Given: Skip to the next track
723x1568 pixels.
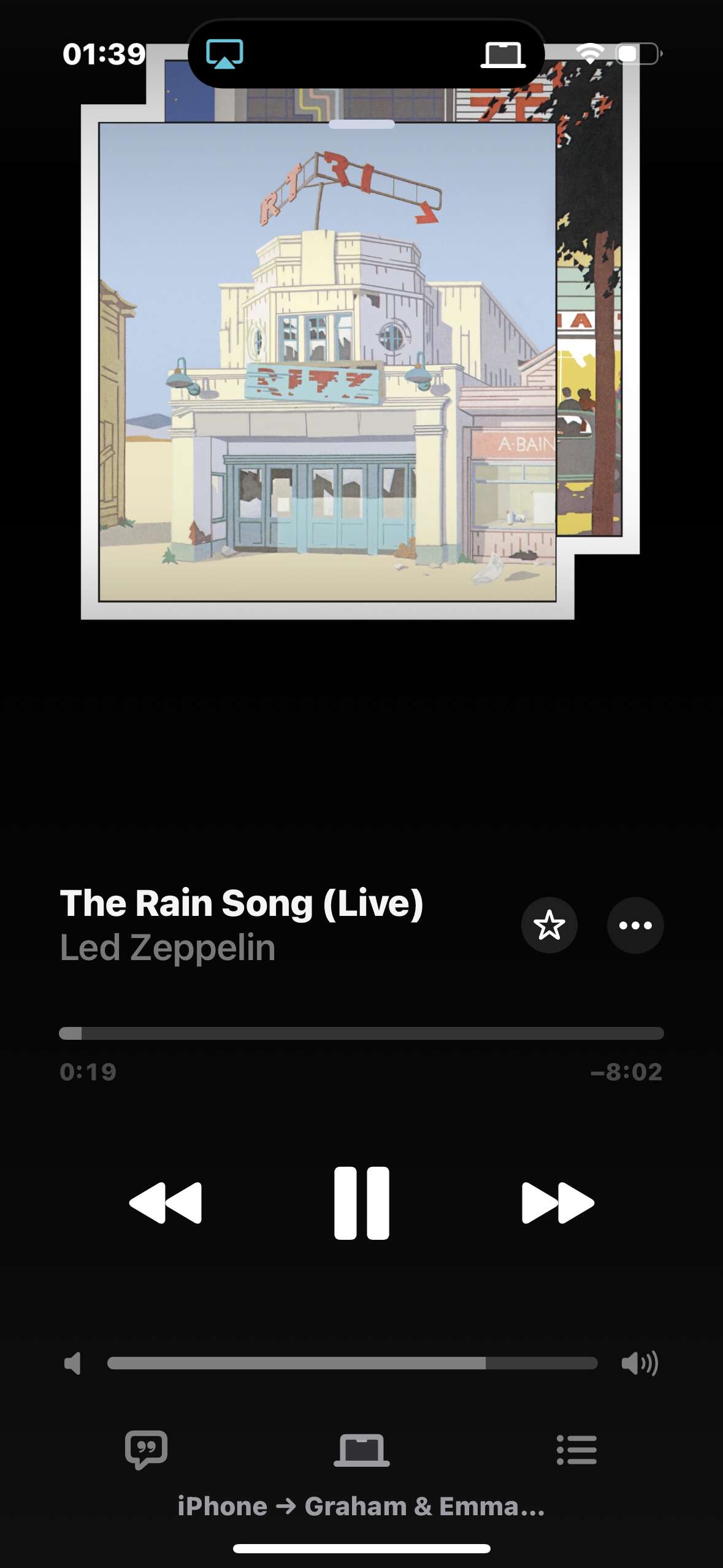Looking at the screenshot, I should pyautogui.click(x=557, y=1203).
